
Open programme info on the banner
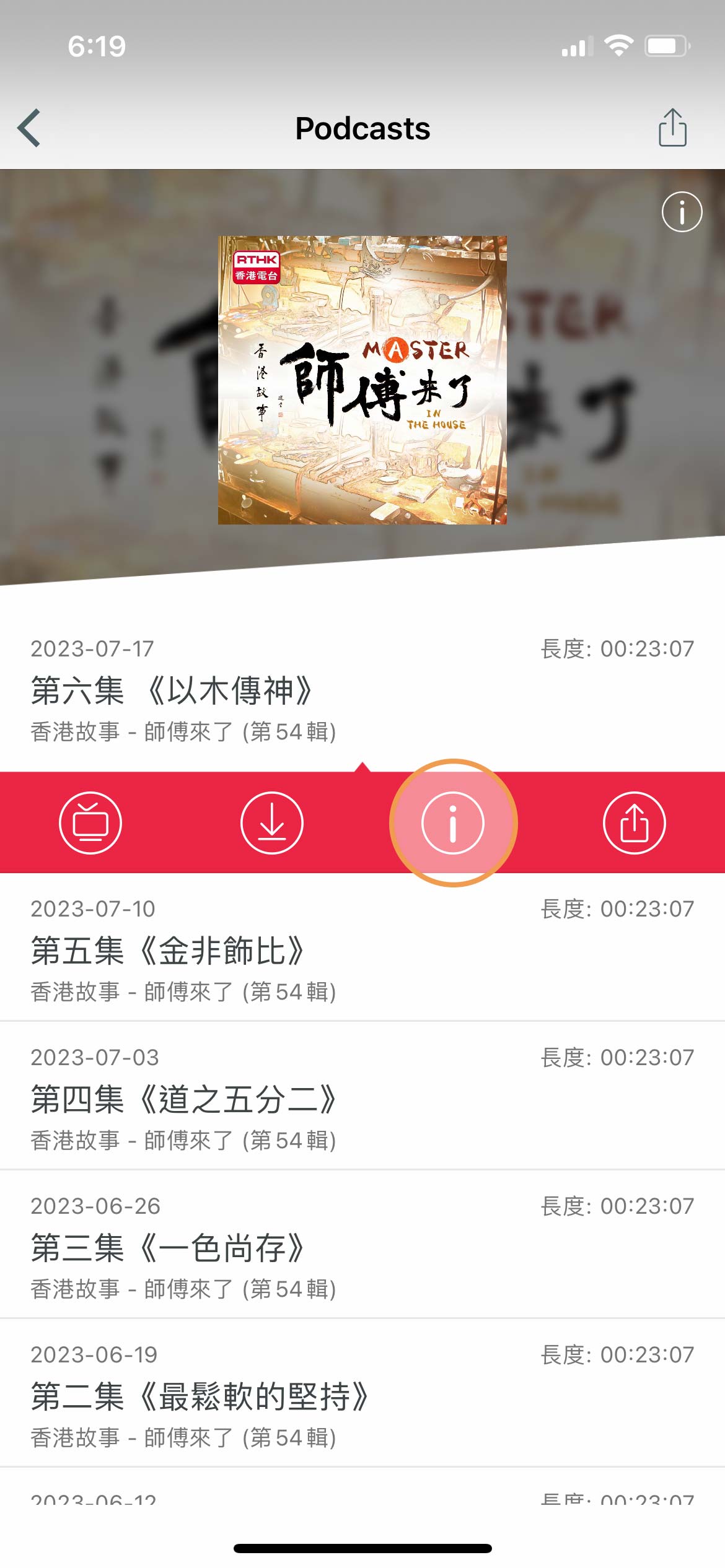point(682,212)
